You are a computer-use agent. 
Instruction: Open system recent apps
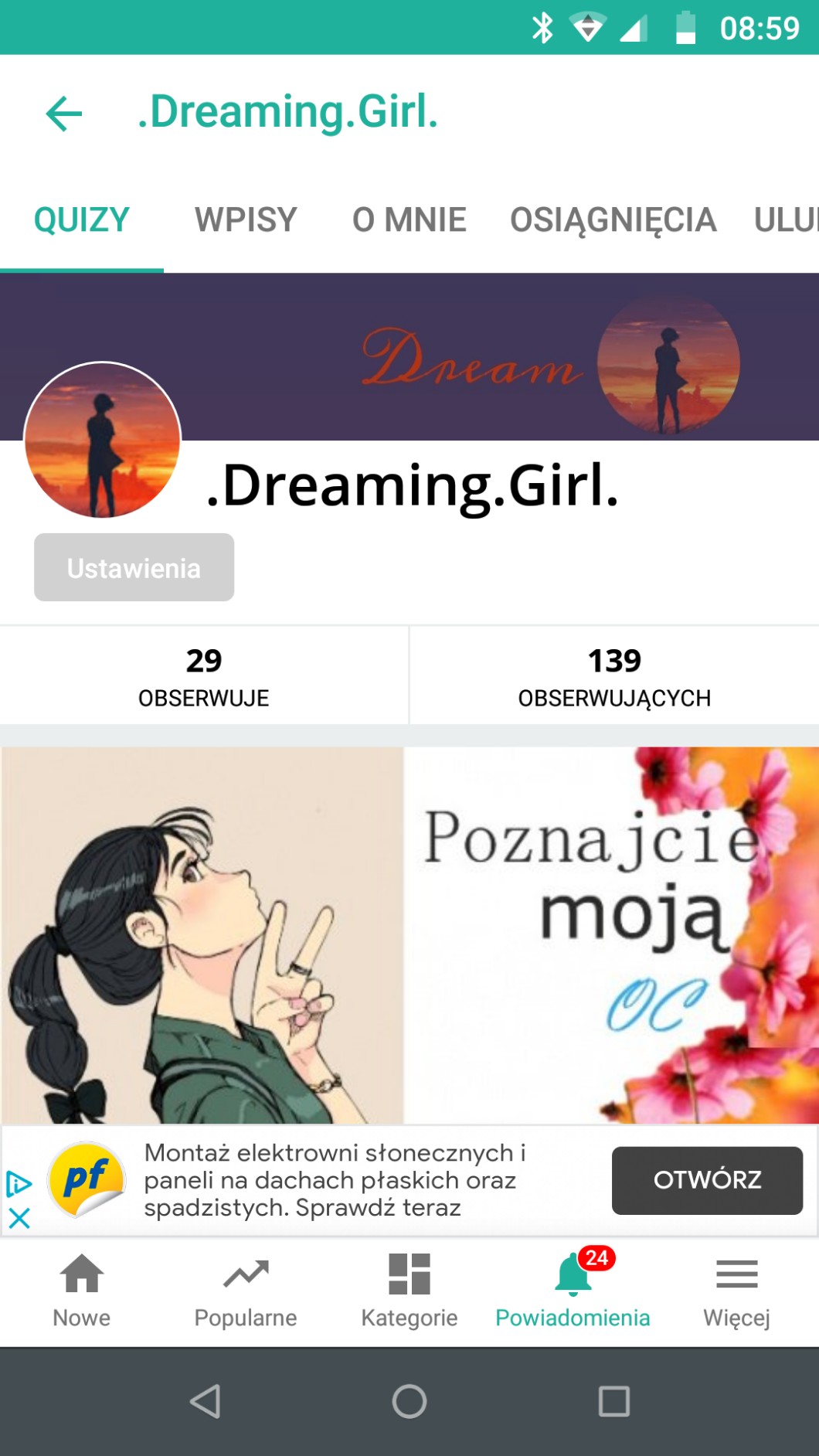614,1401
